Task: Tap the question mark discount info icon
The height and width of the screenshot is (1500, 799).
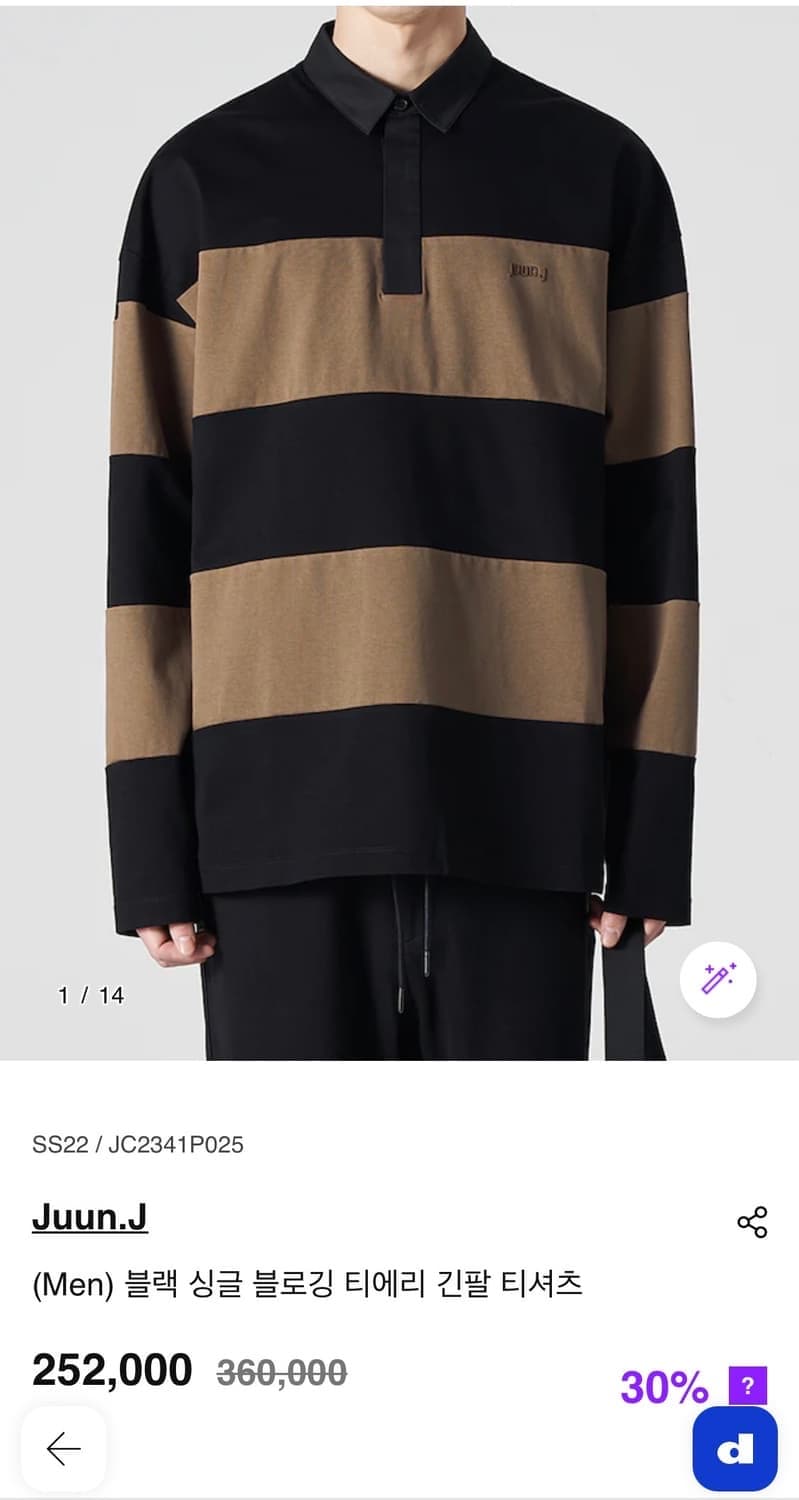Action: tap(745, 1384)
